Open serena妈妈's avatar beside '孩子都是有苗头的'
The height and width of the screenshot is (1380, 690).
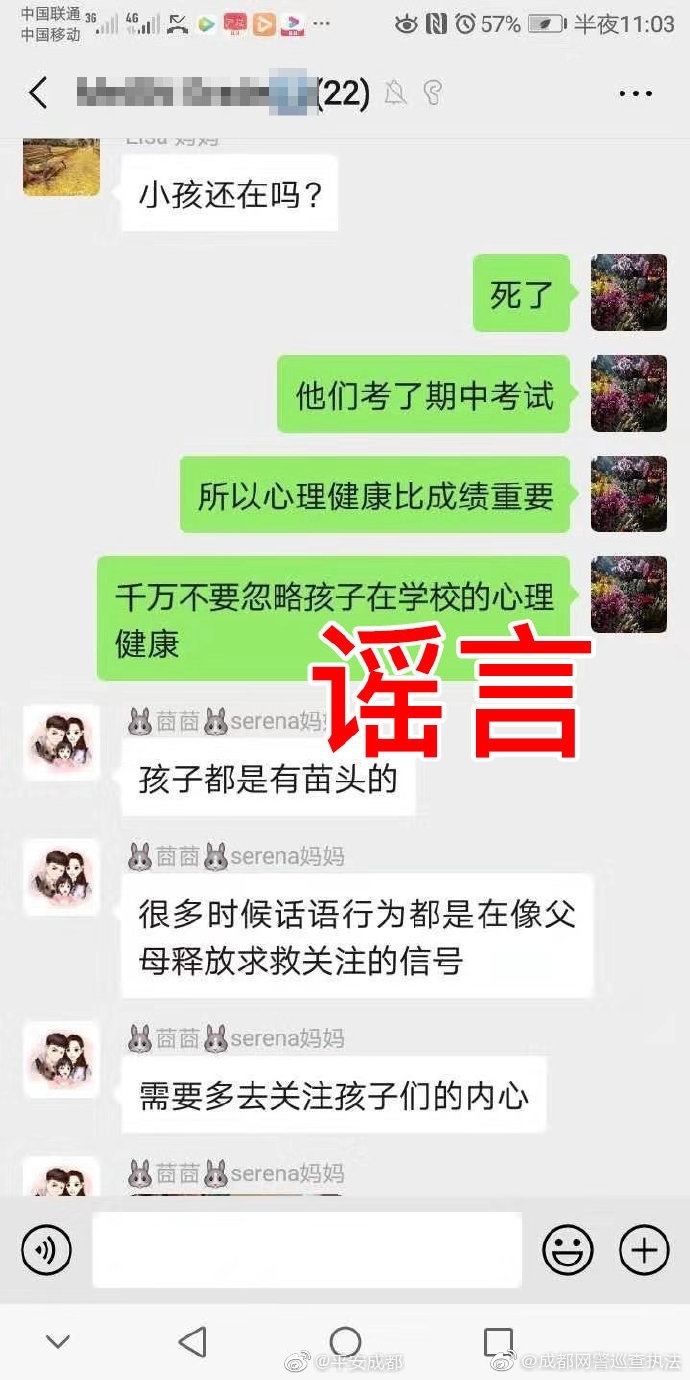(62, 742)
